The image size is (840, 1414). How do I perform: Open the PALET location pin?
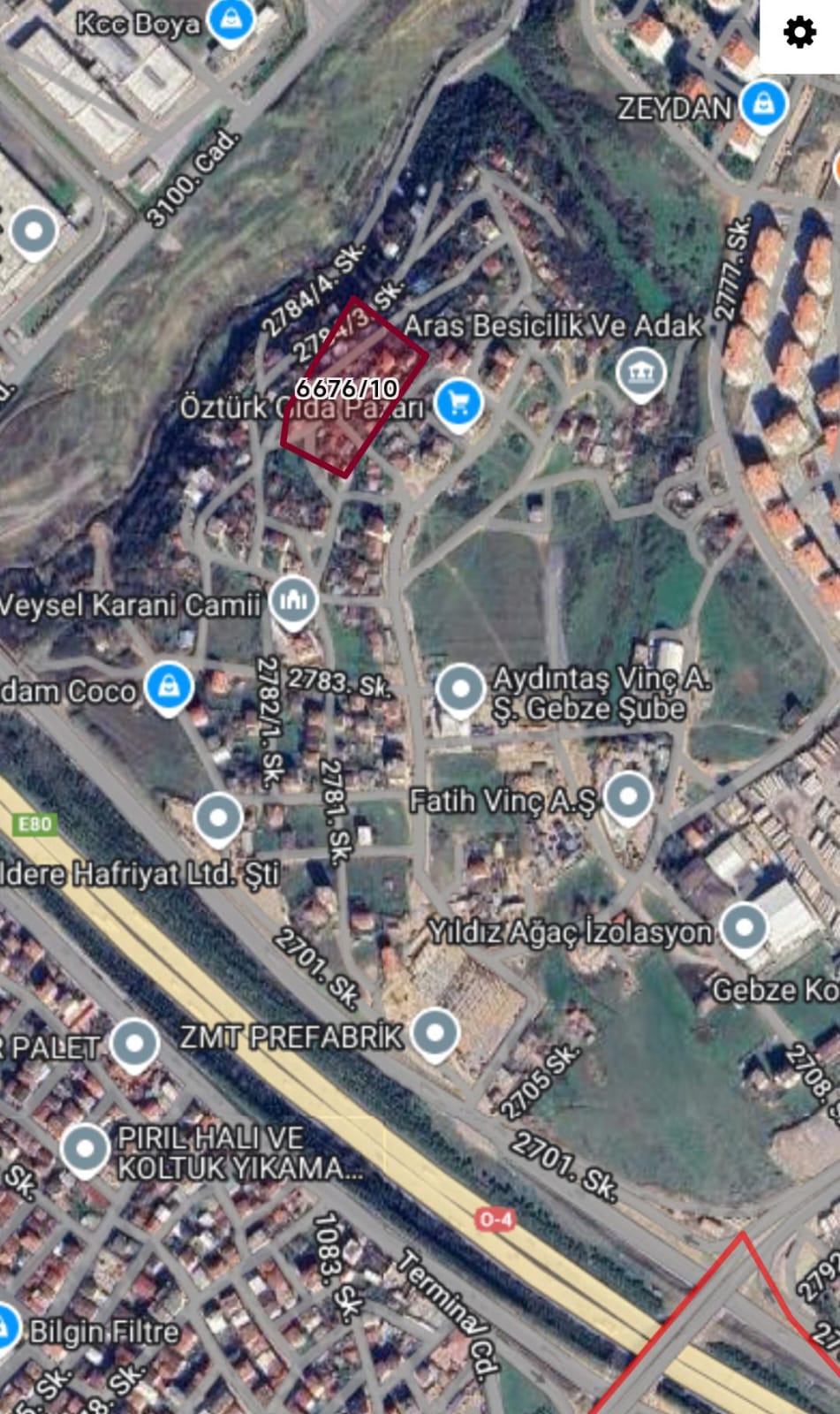coord(134,1044)
